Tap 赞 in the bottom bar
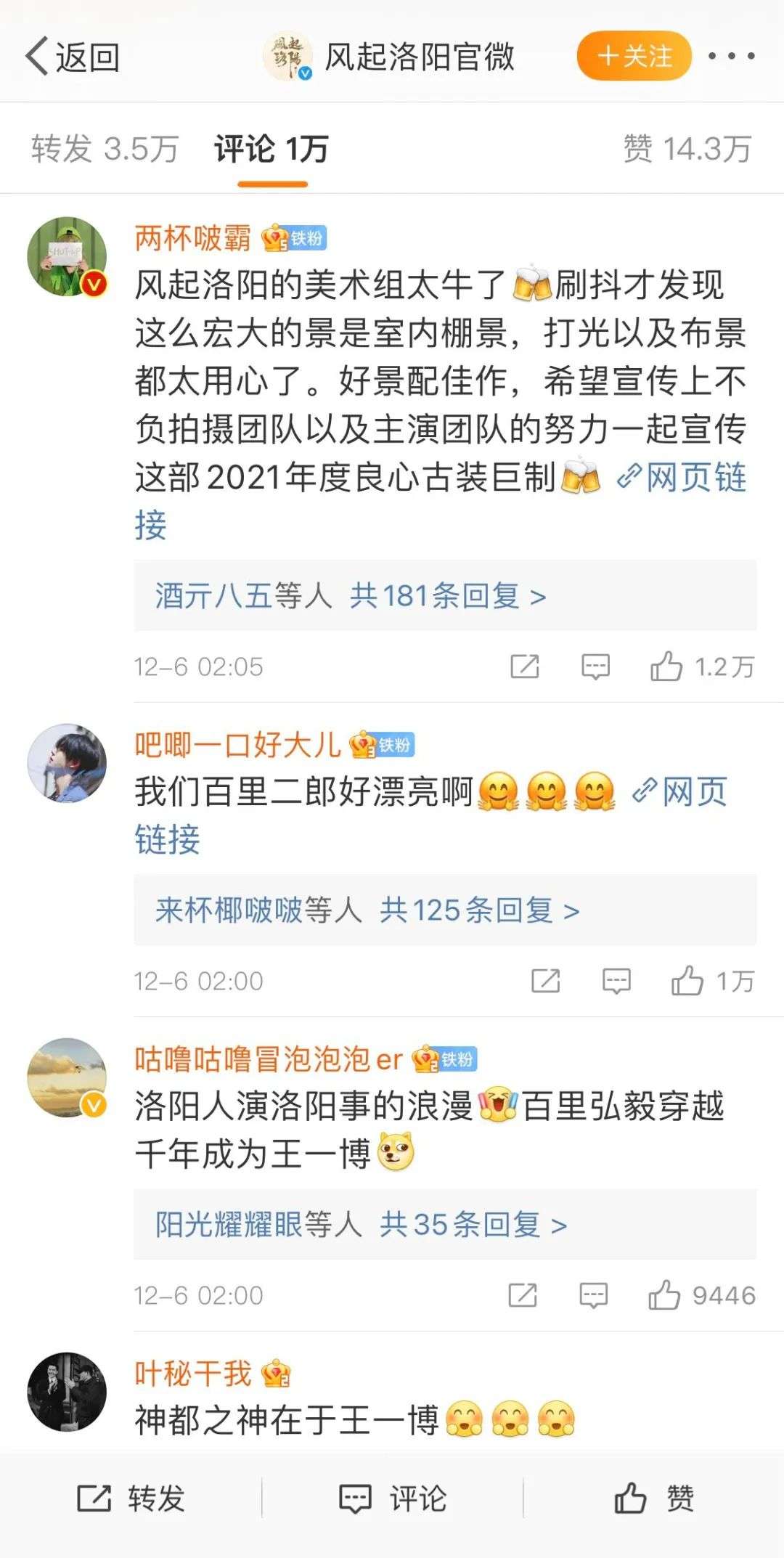The width and height of the screenshot is (784, 1558). click(653, 1498)
